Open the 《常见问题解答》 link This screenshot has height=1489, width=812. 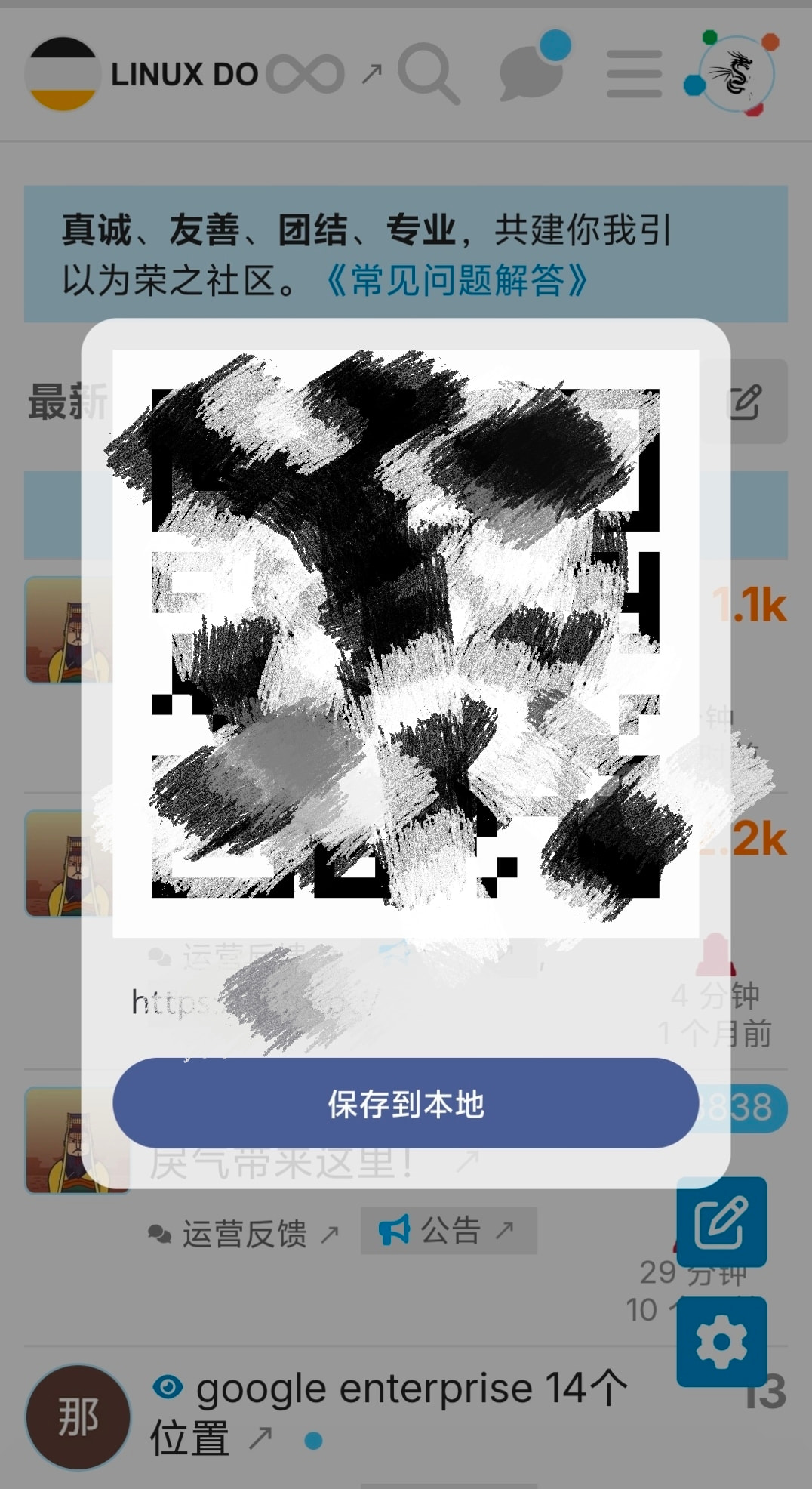[x=457, y=280]
